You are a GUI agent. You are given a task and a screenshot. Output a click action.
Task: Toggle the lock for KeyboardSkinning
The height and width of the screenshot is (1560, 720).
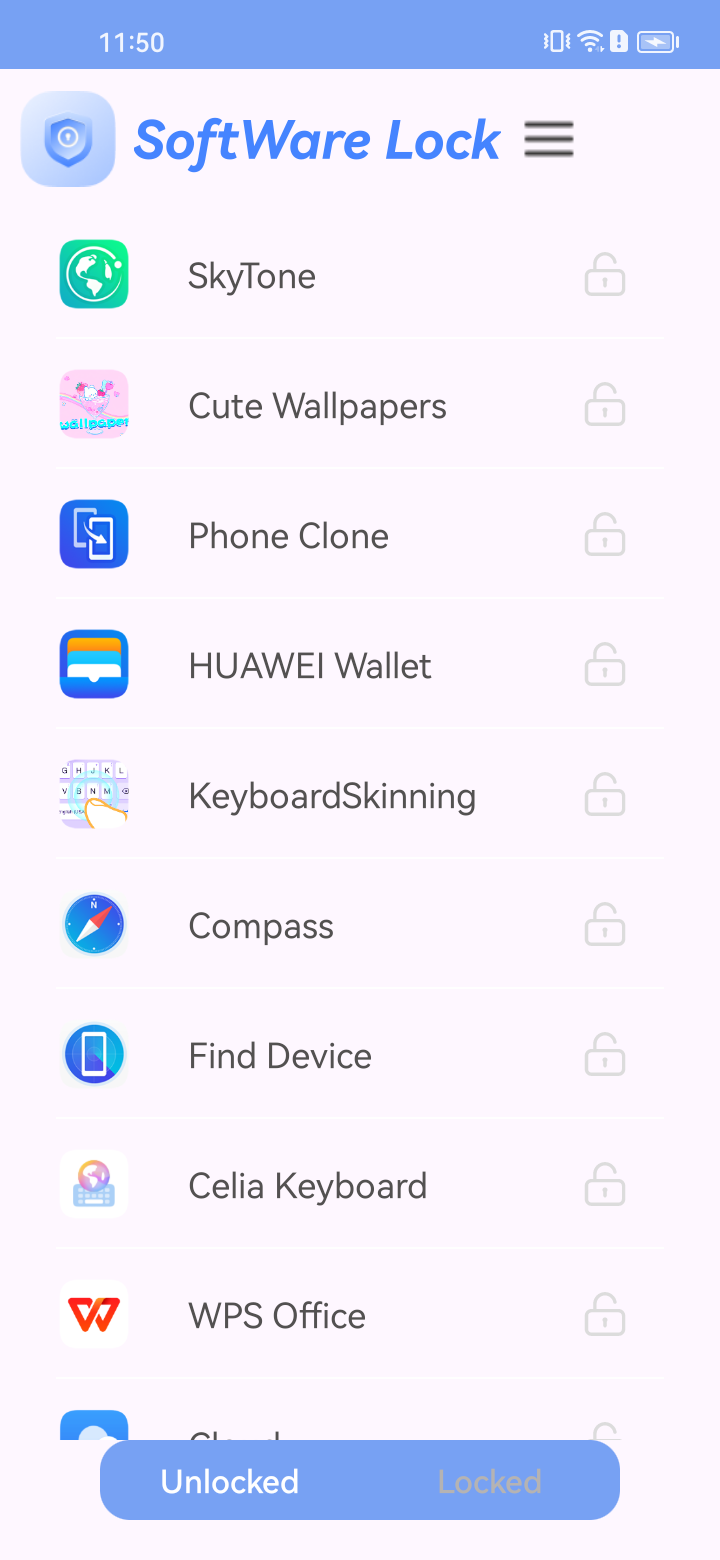point(605,795)
